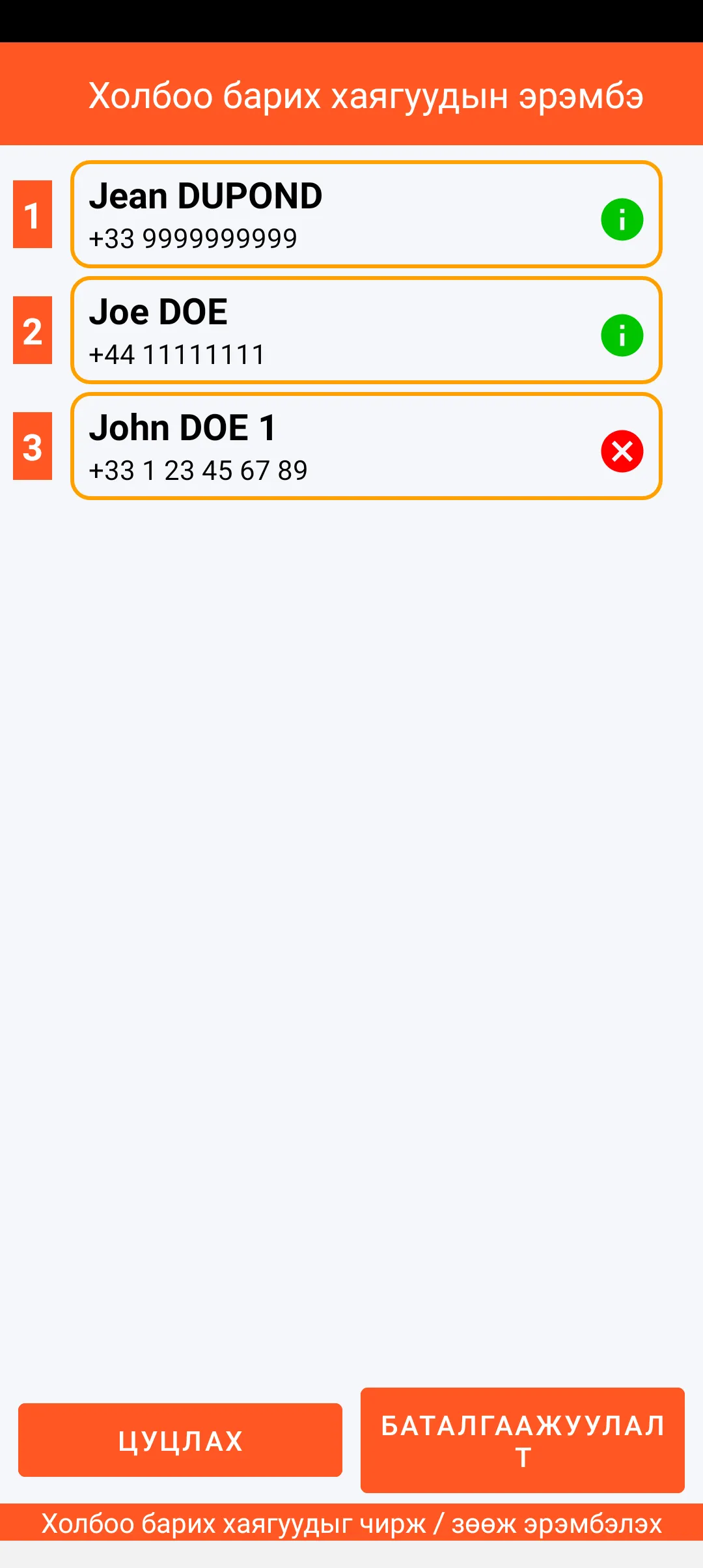703x1568 pixels.
Task: Open info for Jean DUPOND
Action: tap(622, 219)
